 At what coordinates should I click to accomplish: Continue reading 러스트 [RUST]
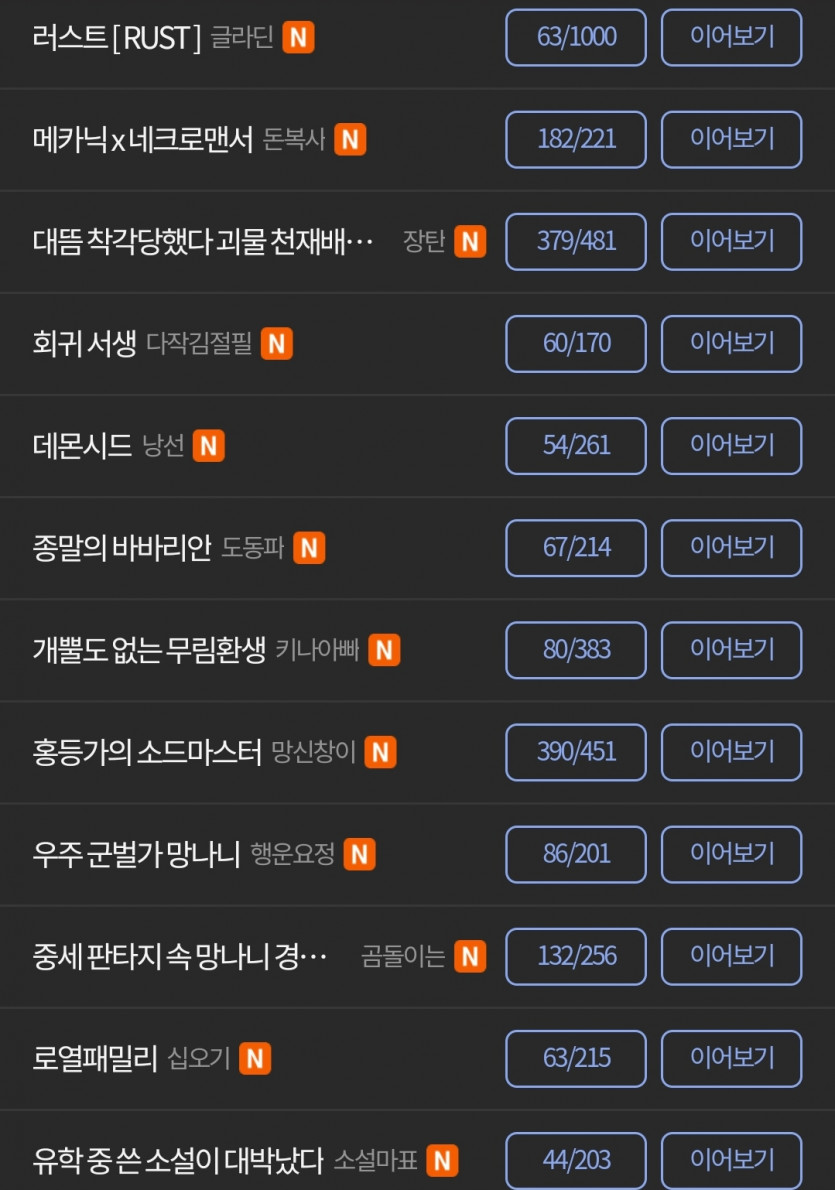(x=731, y=38)
